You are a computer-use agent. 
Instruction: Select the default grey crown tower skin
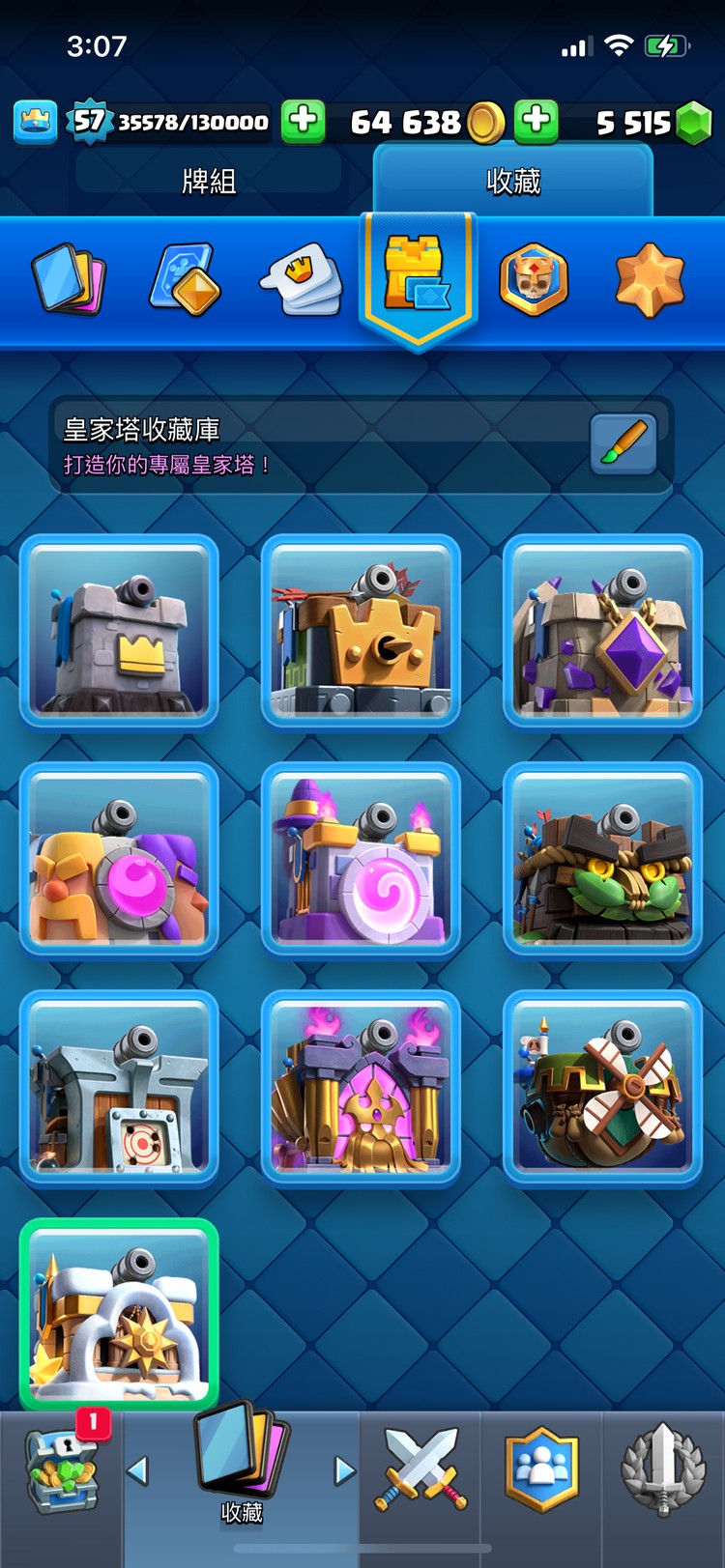(x=119, y=630)
